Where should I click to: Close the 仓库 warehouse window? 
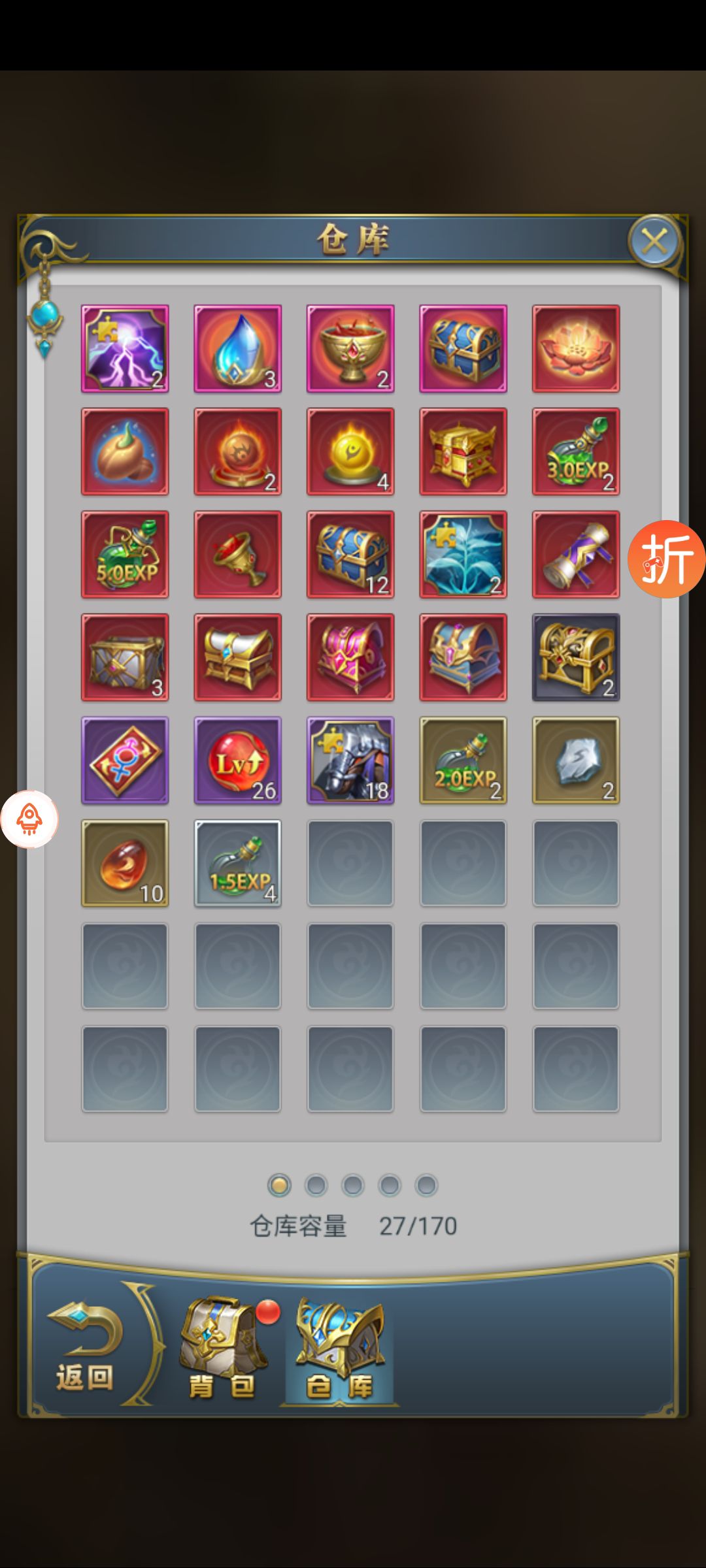[654, 241]
